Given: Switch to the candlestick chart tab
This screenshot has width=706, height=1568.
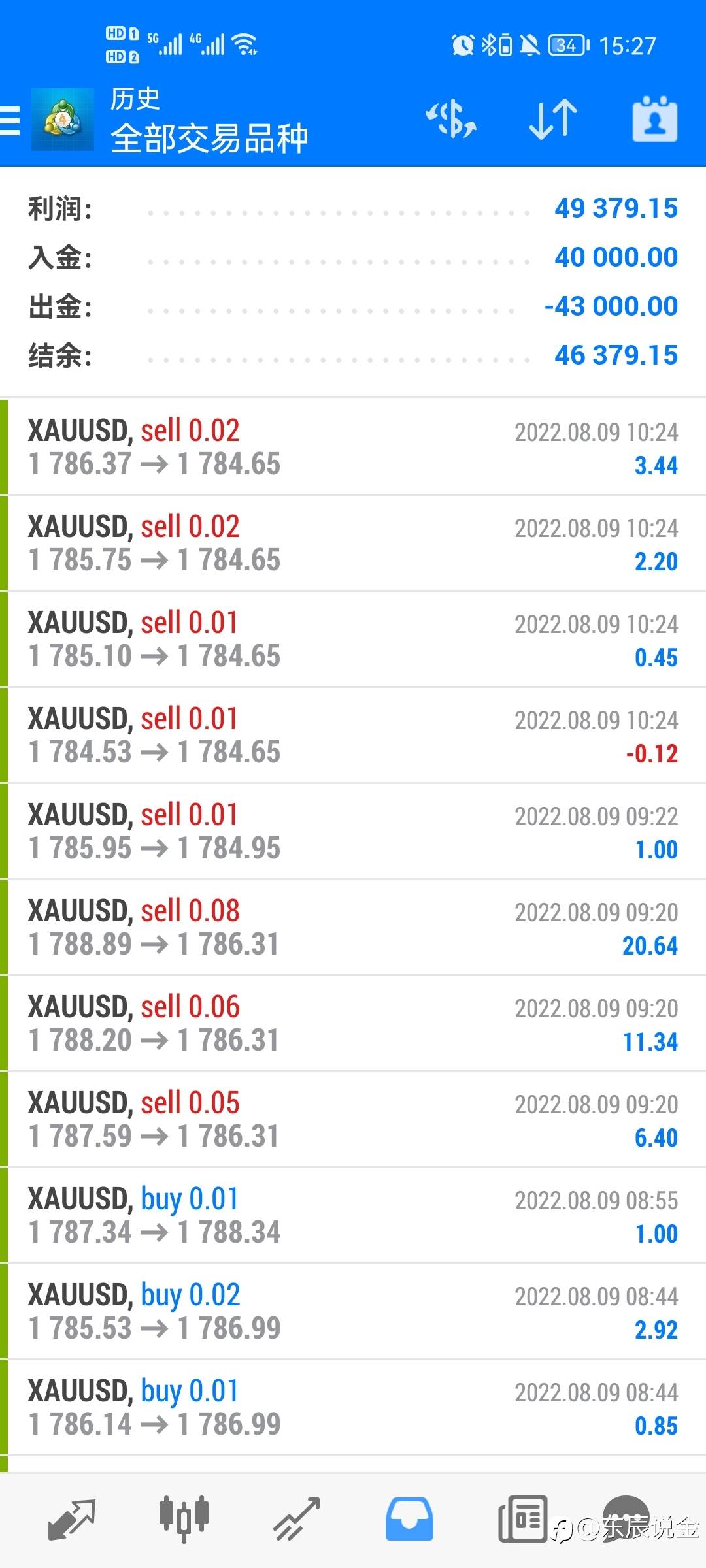Looking at the screenshot, I should click(x=184, y=1519).
